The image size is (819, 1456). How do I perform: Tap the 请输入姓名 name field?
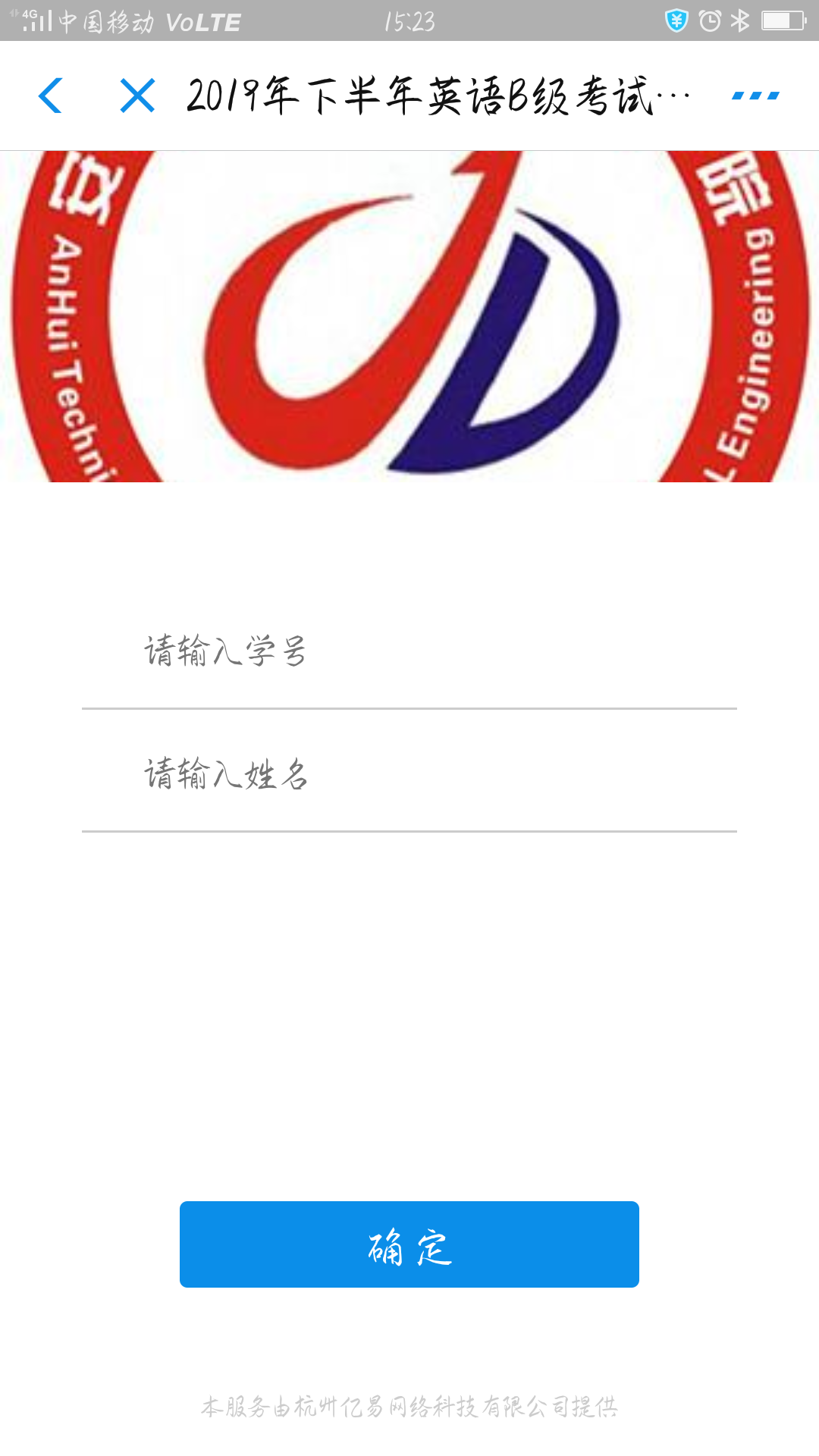(409, 775)
